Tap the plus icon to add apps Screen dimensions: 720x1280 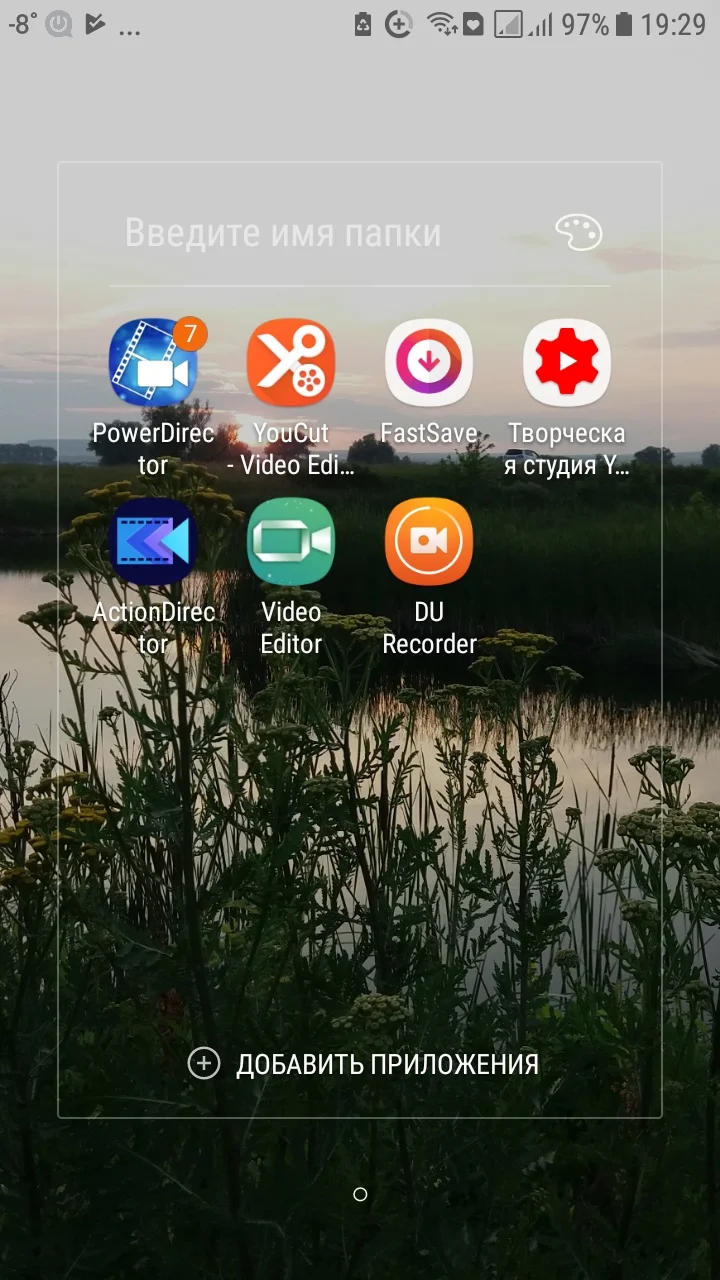[203, 1064]
